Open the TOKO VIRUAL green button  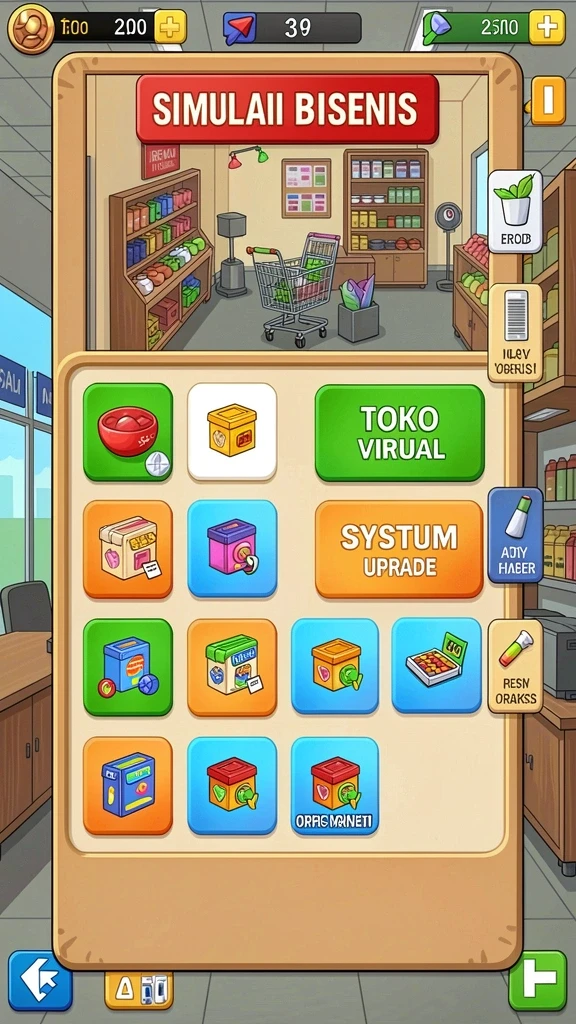point(400,433)
